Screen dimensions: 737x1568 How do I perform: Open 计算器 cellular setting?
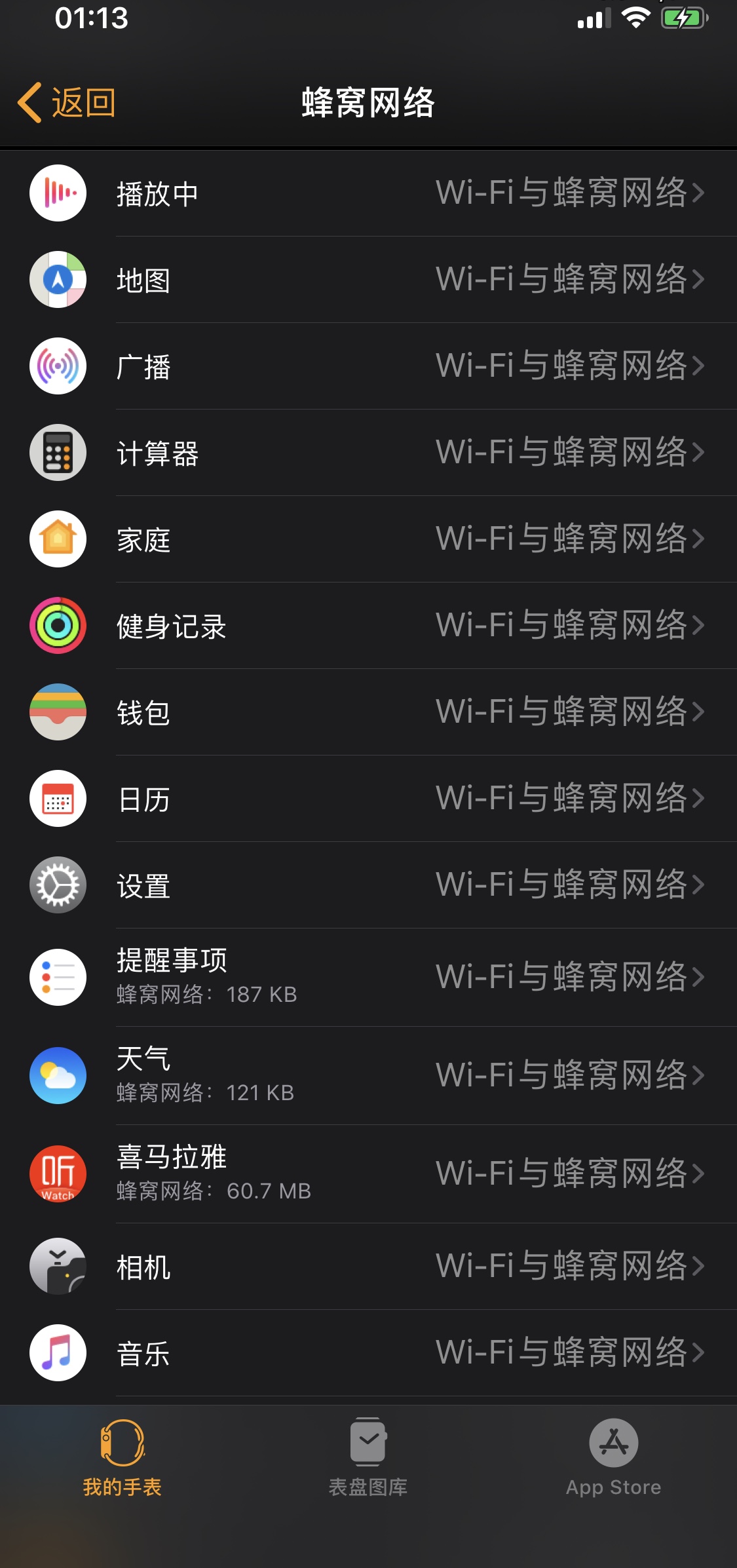coord(368,453)
